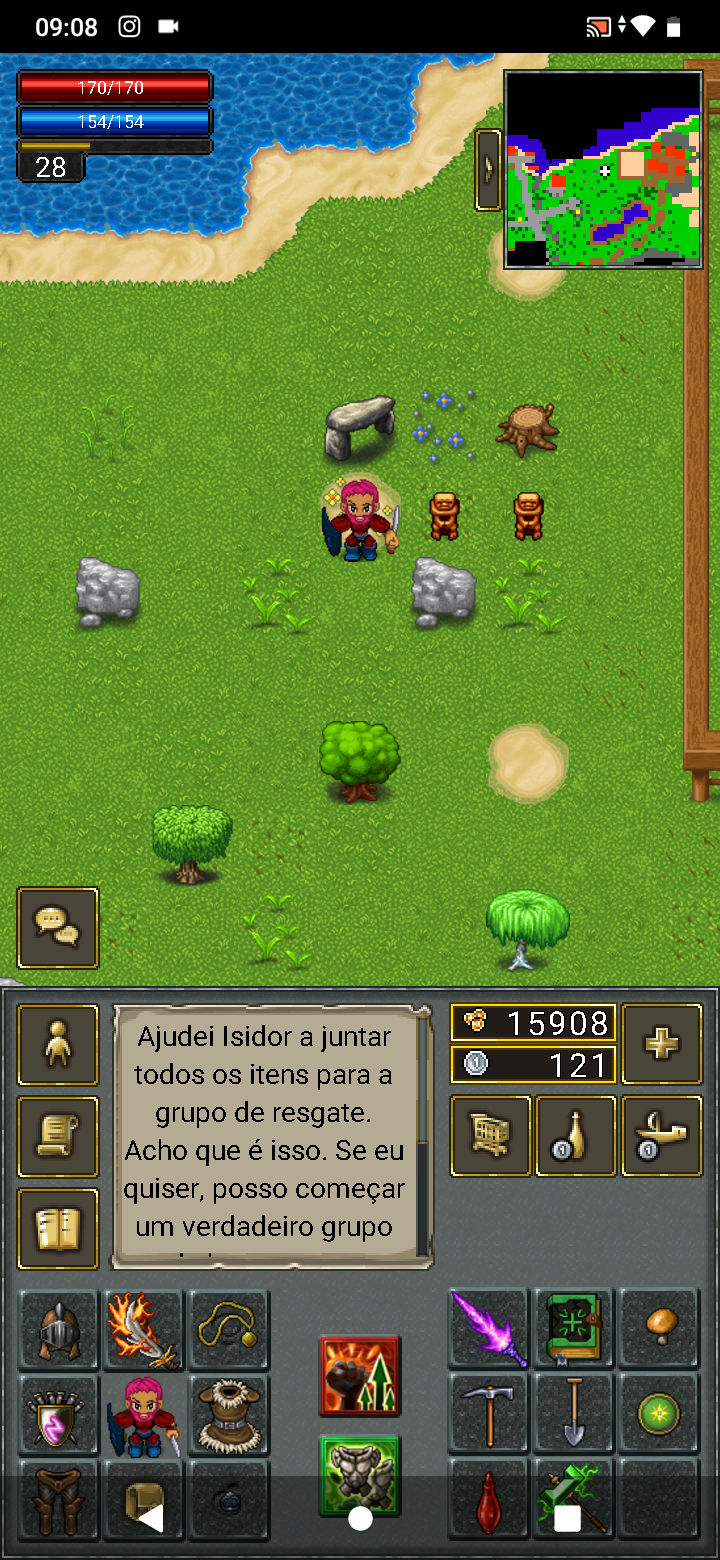720x1560 pixels.
Task: Activate the red fist skill
Action: pos(360,1376)
